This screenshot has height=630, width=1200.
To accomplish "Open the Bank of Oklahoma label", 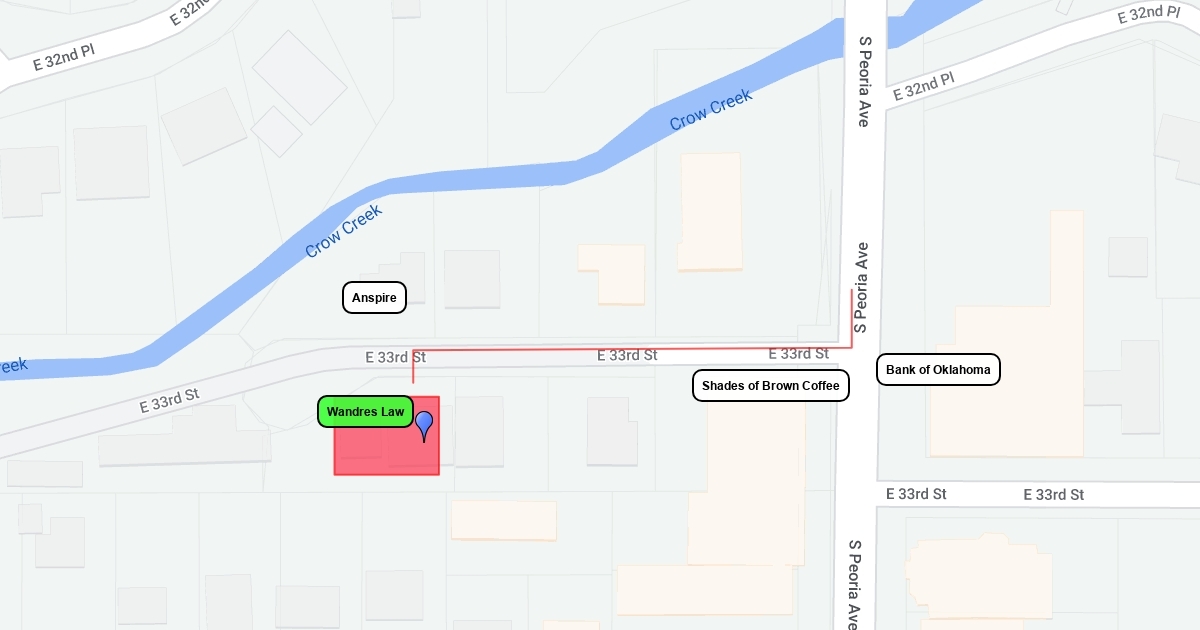I will (938, 370).
